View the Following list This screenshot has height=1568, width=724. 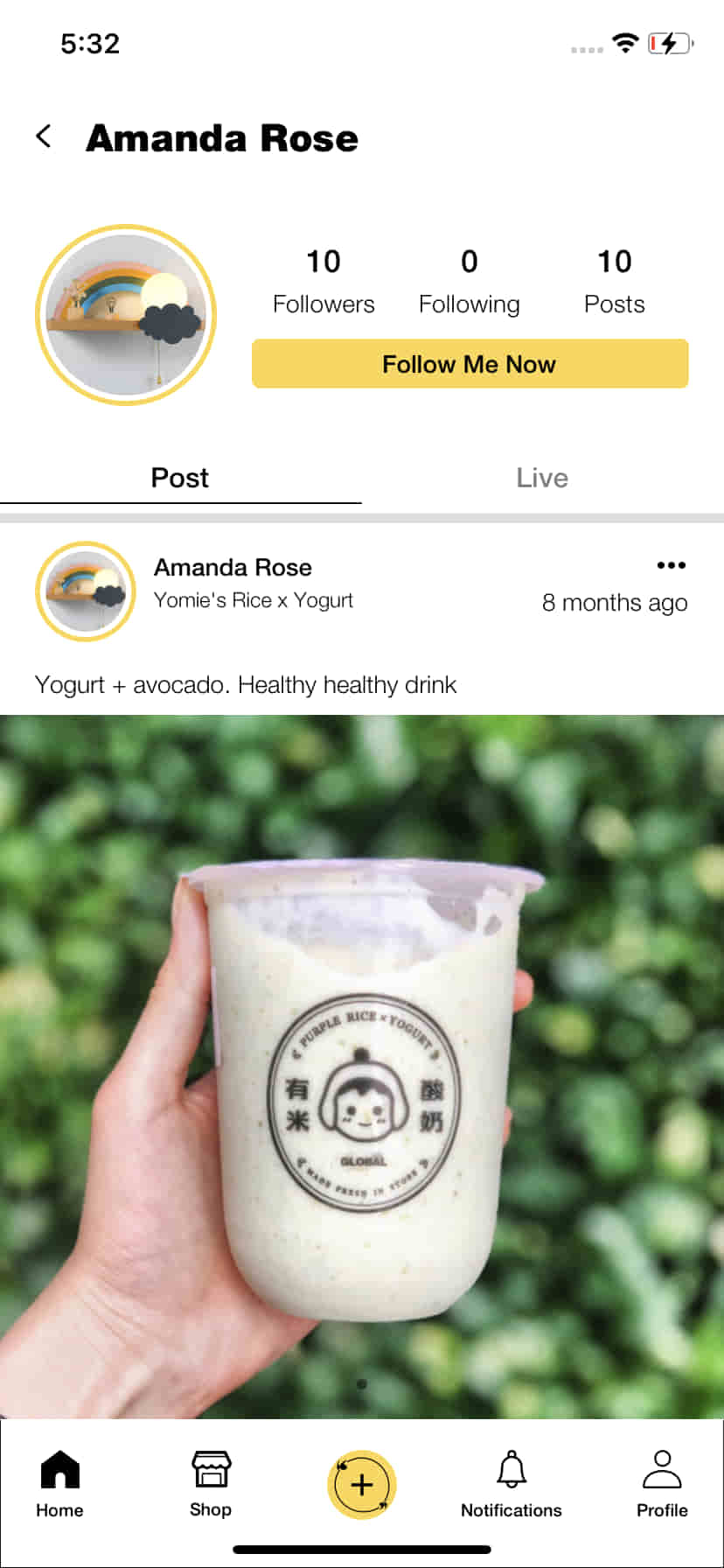[x=470, y=282]
